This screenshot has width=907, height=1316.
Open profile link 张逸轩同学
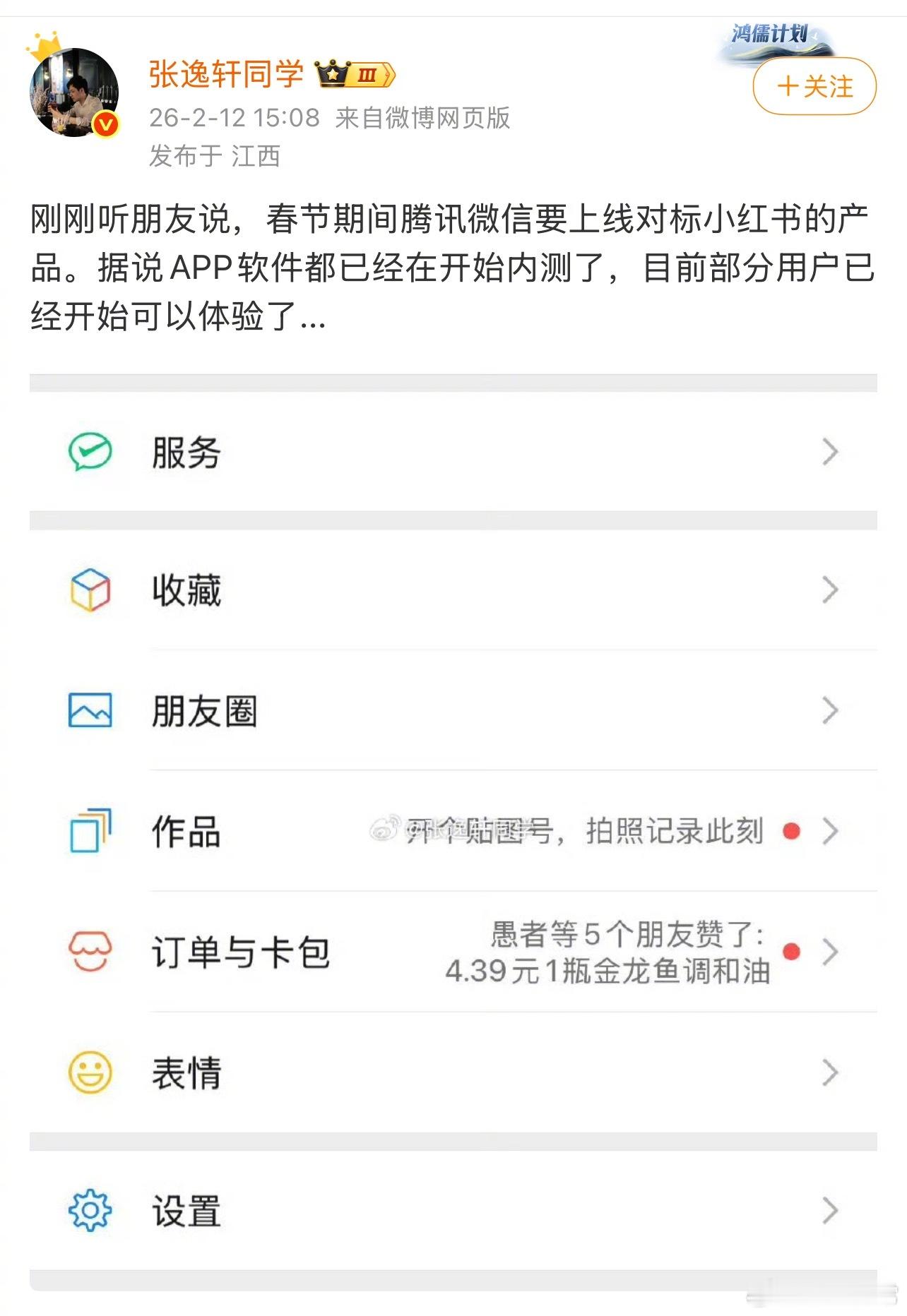tap(226, 73)
